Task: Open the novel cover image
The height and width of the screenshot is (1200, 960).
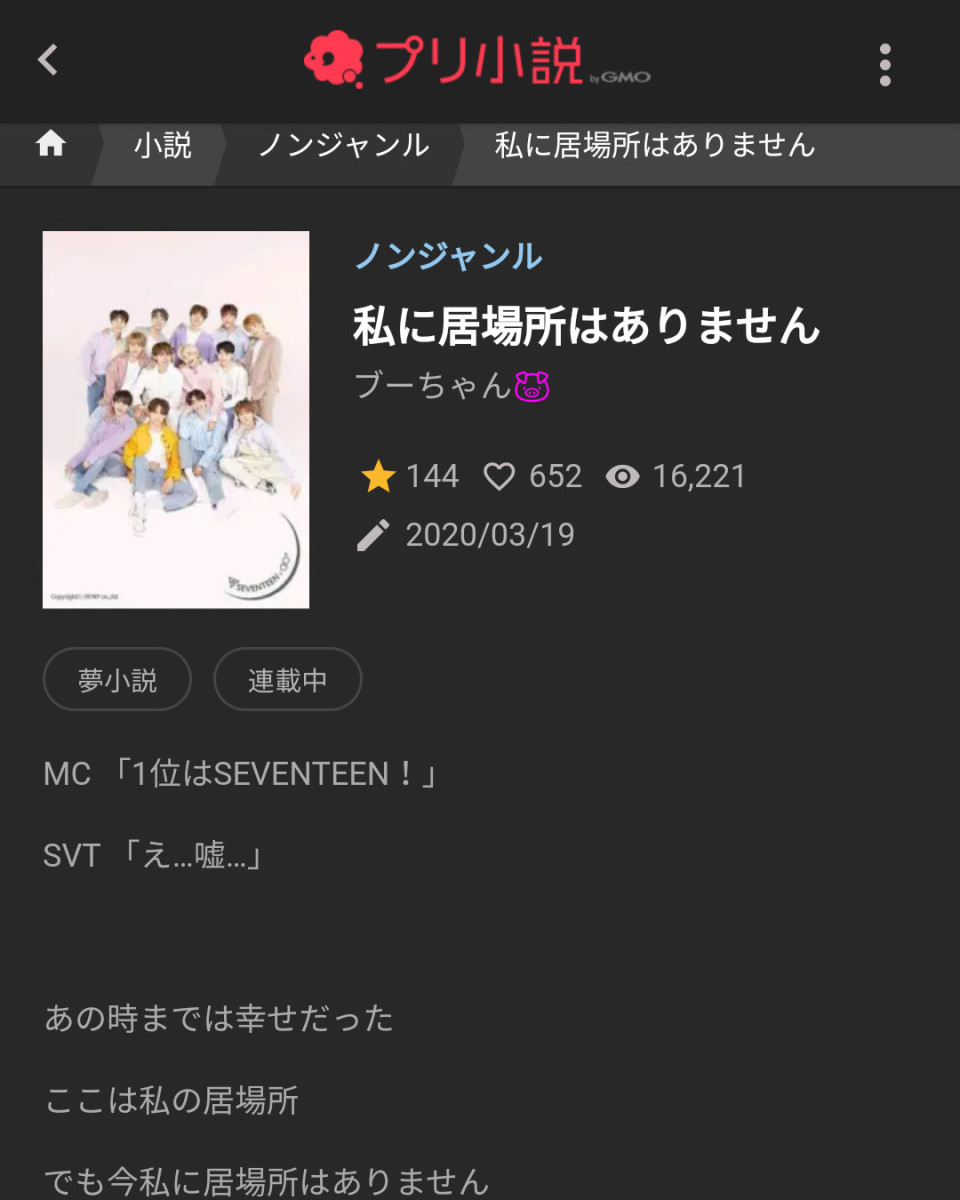Action: pos(176,419)
